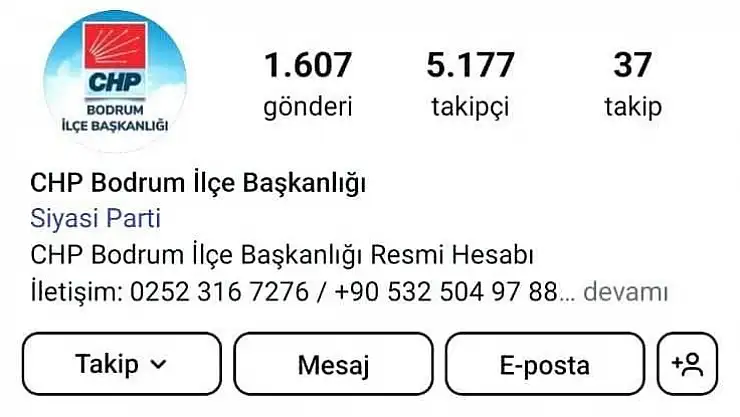Send a message via Mesaj button
This screenshot has height=417, width=740.
(x=334, y=365)
